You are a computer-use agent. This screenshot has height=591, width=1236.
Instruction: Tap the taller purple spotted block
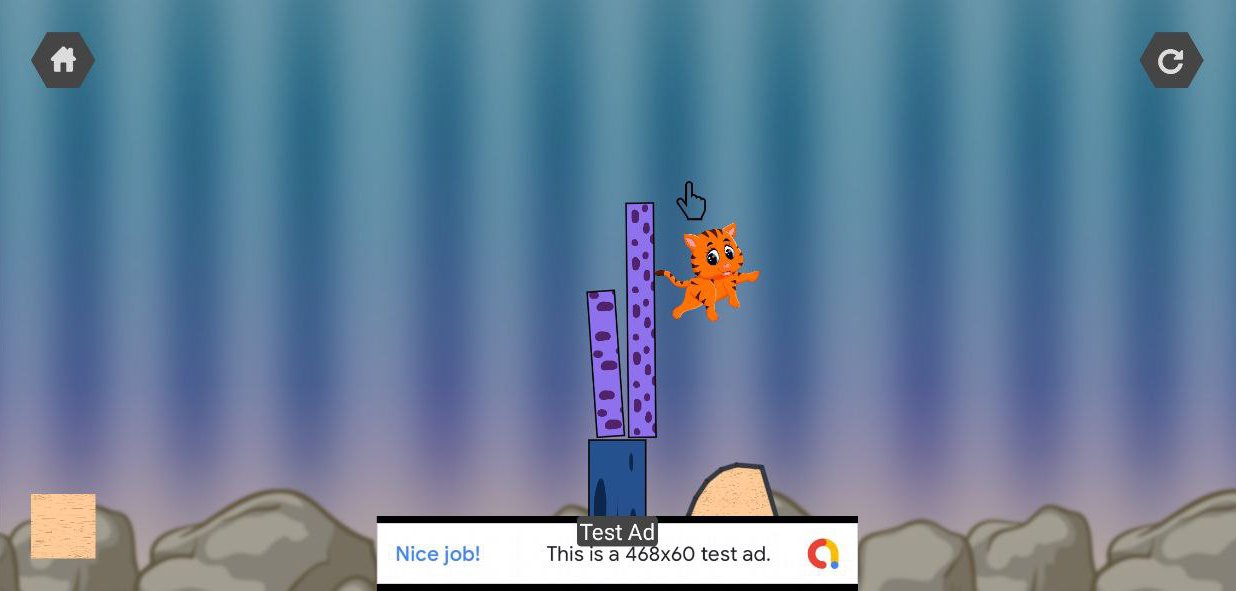pos(641,320)
